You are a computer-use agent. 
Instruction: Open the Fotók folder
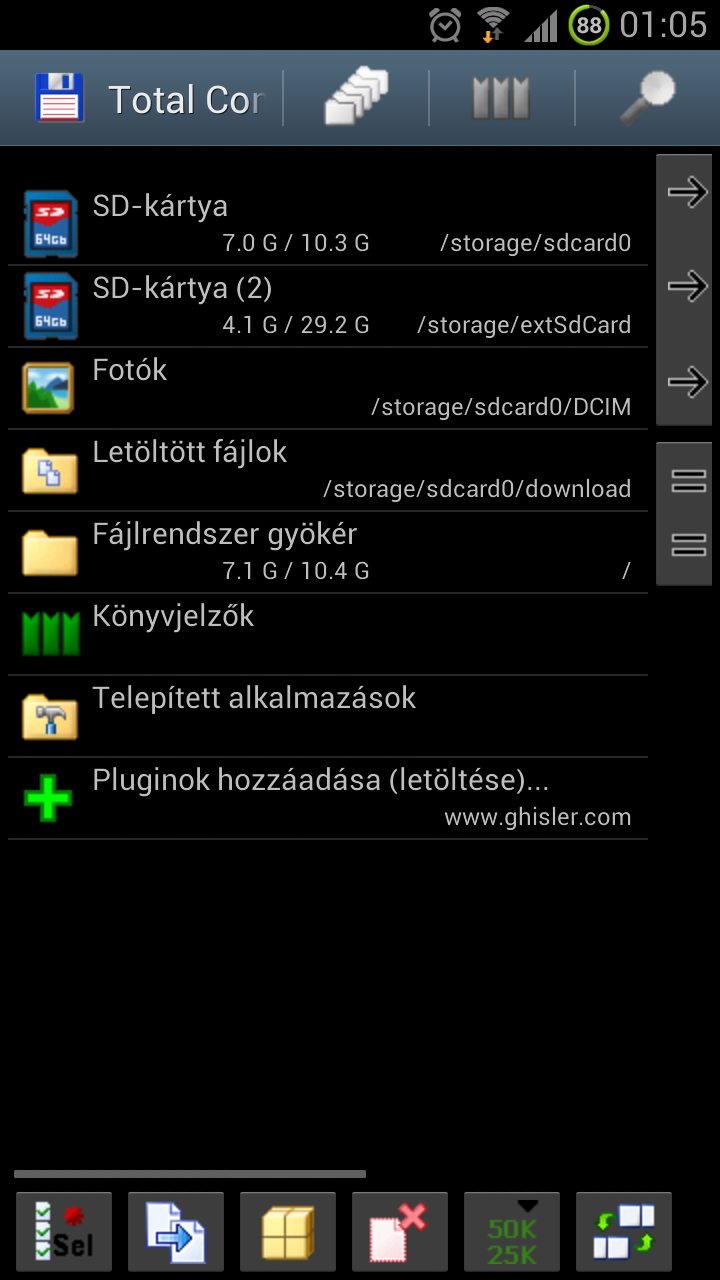[328, 388]
